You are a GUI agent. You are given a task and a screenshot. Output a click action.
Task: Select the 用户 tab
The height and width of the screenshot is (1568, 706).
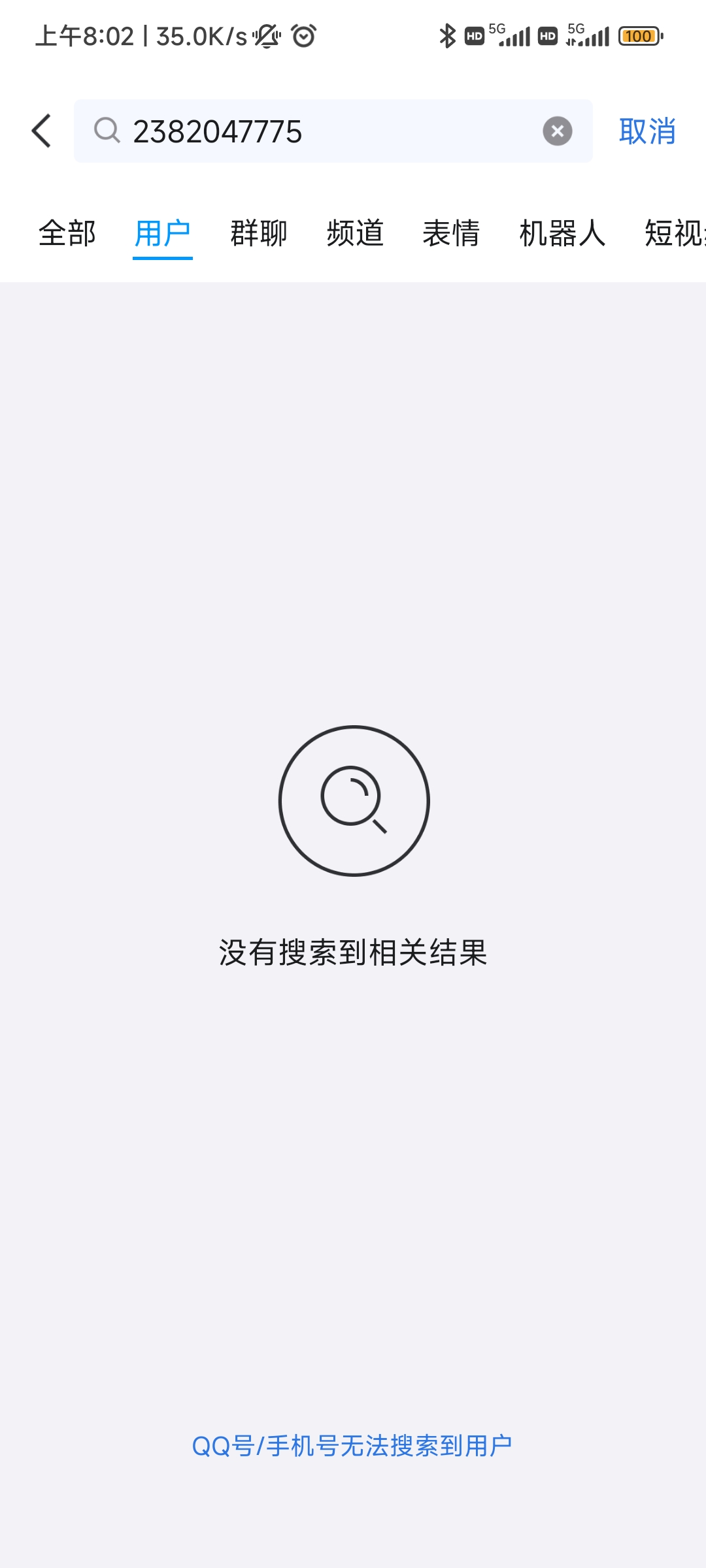162,234
